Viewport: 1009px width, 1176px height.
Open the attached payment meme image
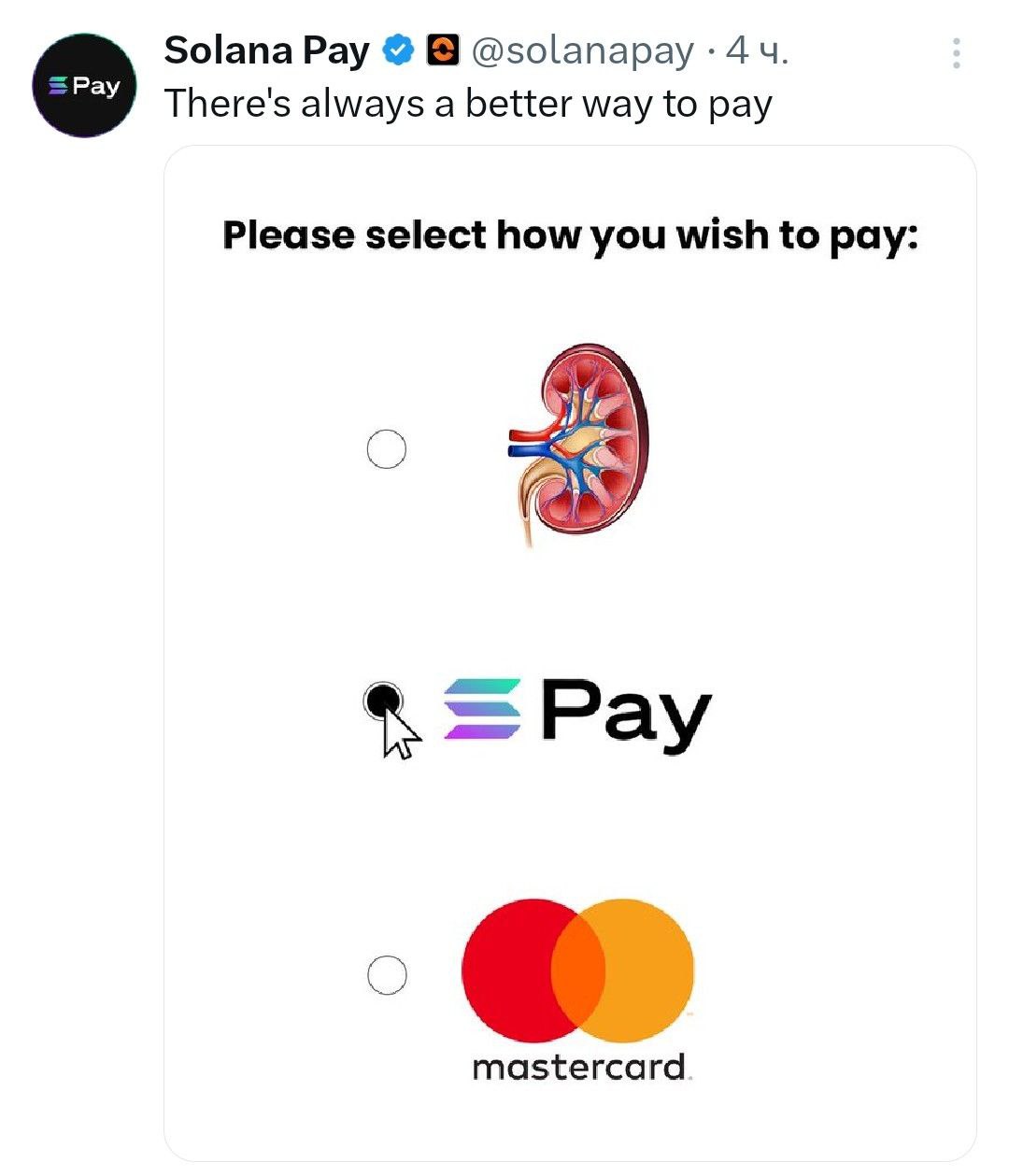[x=570, y=654]
